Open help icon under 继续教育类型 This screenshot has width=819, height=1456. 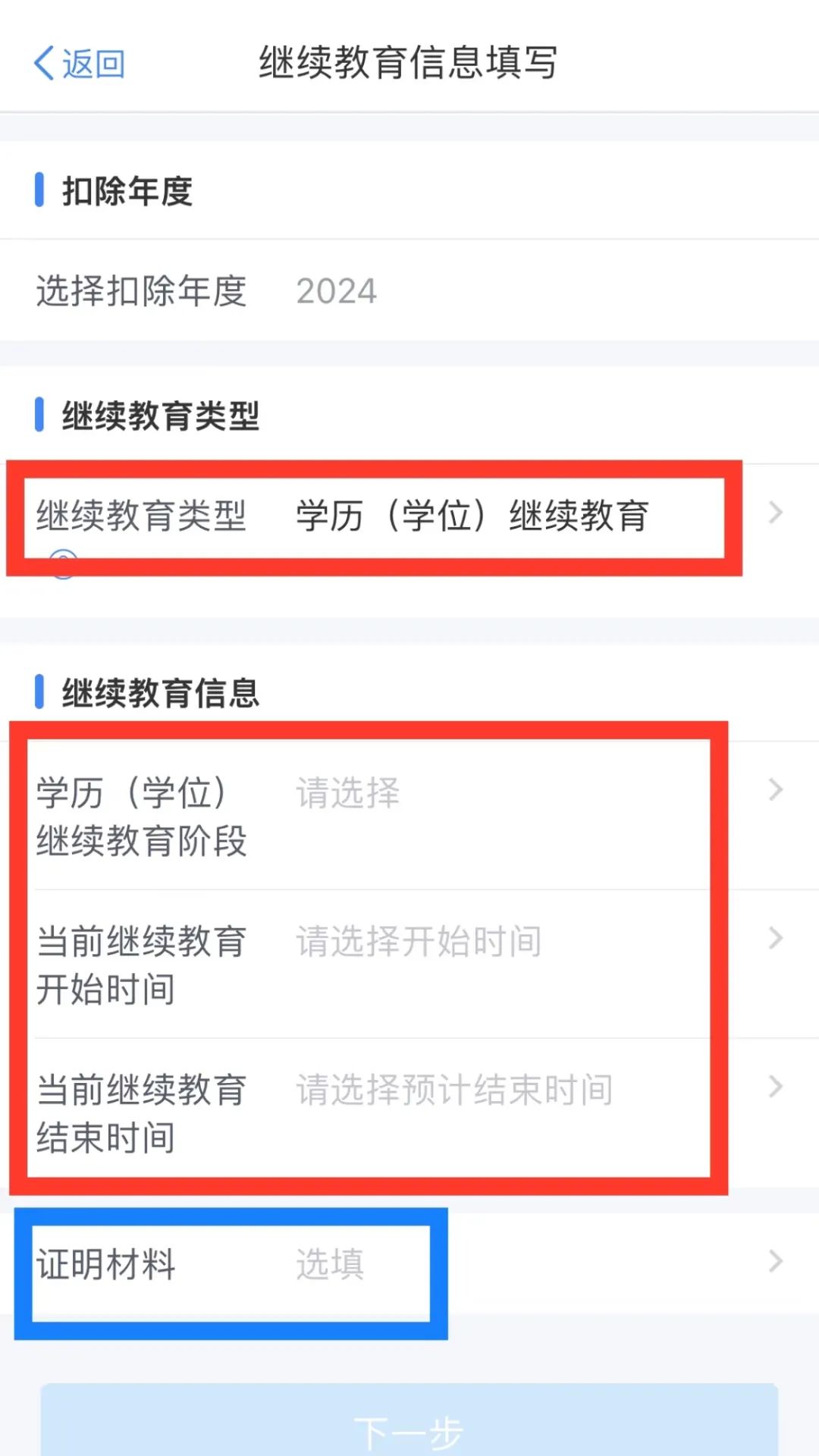tap(64, 565)
